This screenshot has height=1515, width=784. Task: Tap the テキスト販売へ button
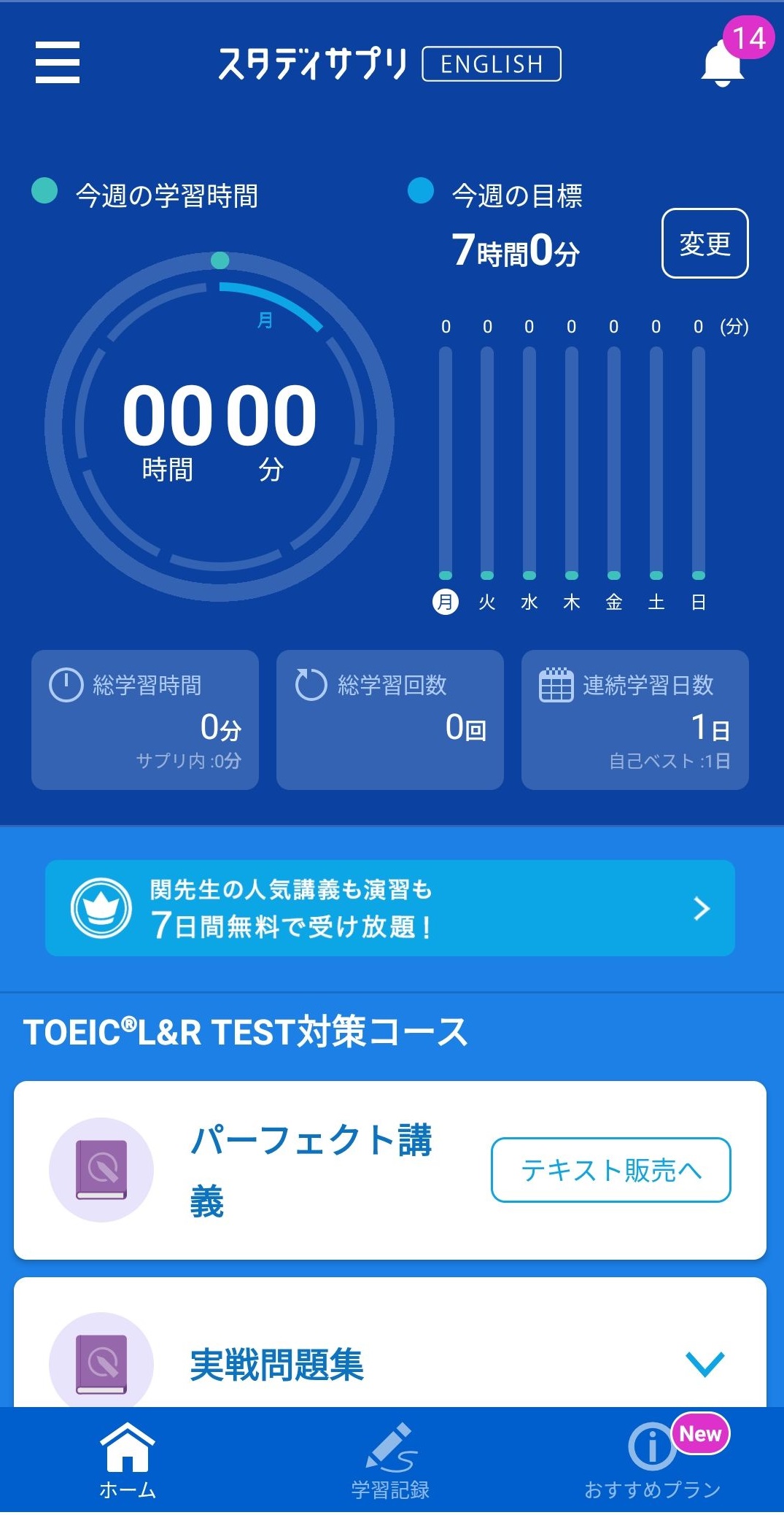[610, 1170]
